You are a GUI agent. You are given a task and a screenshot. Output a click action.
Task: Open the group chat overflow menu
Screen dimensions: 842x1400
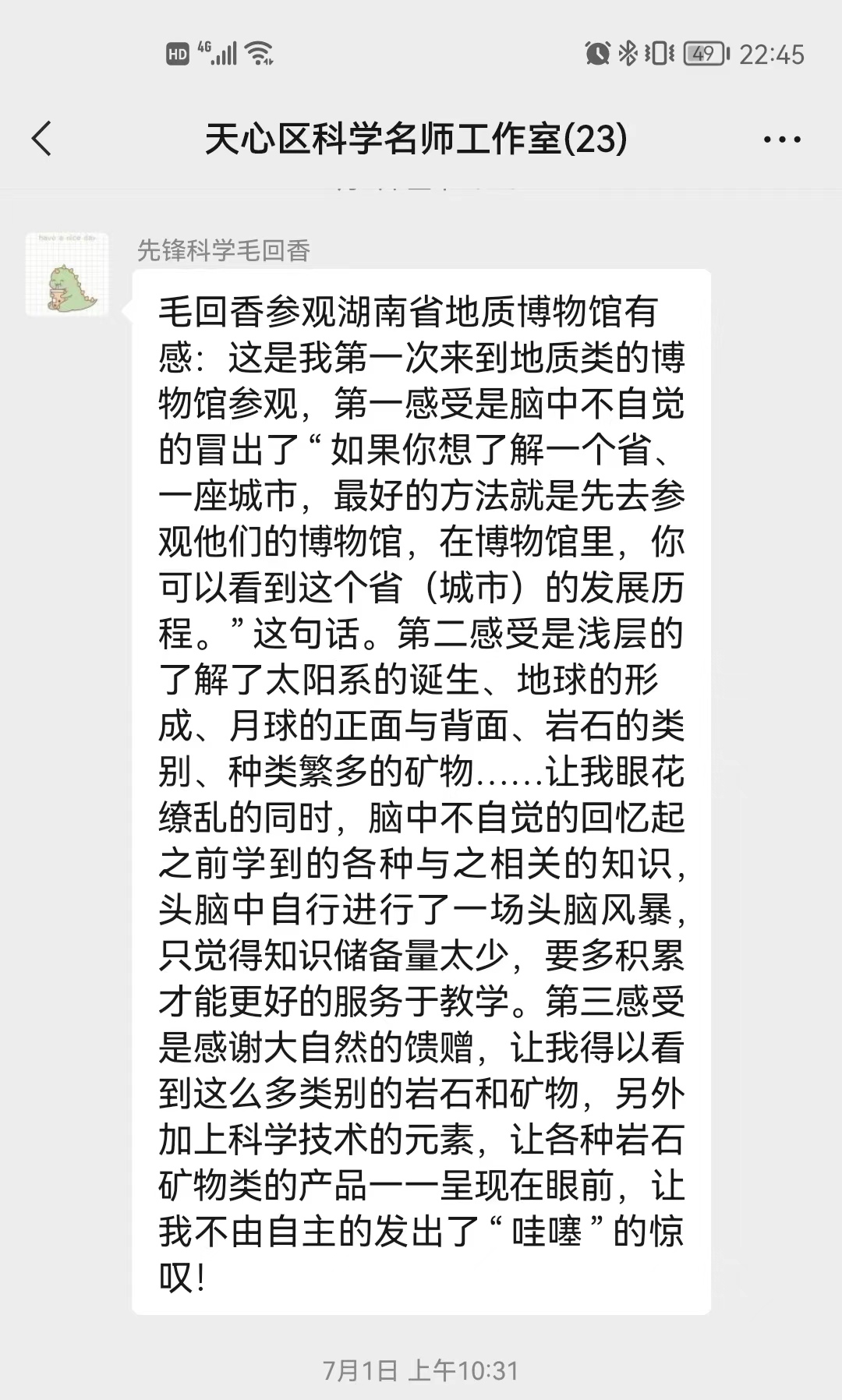coord(781,140)
